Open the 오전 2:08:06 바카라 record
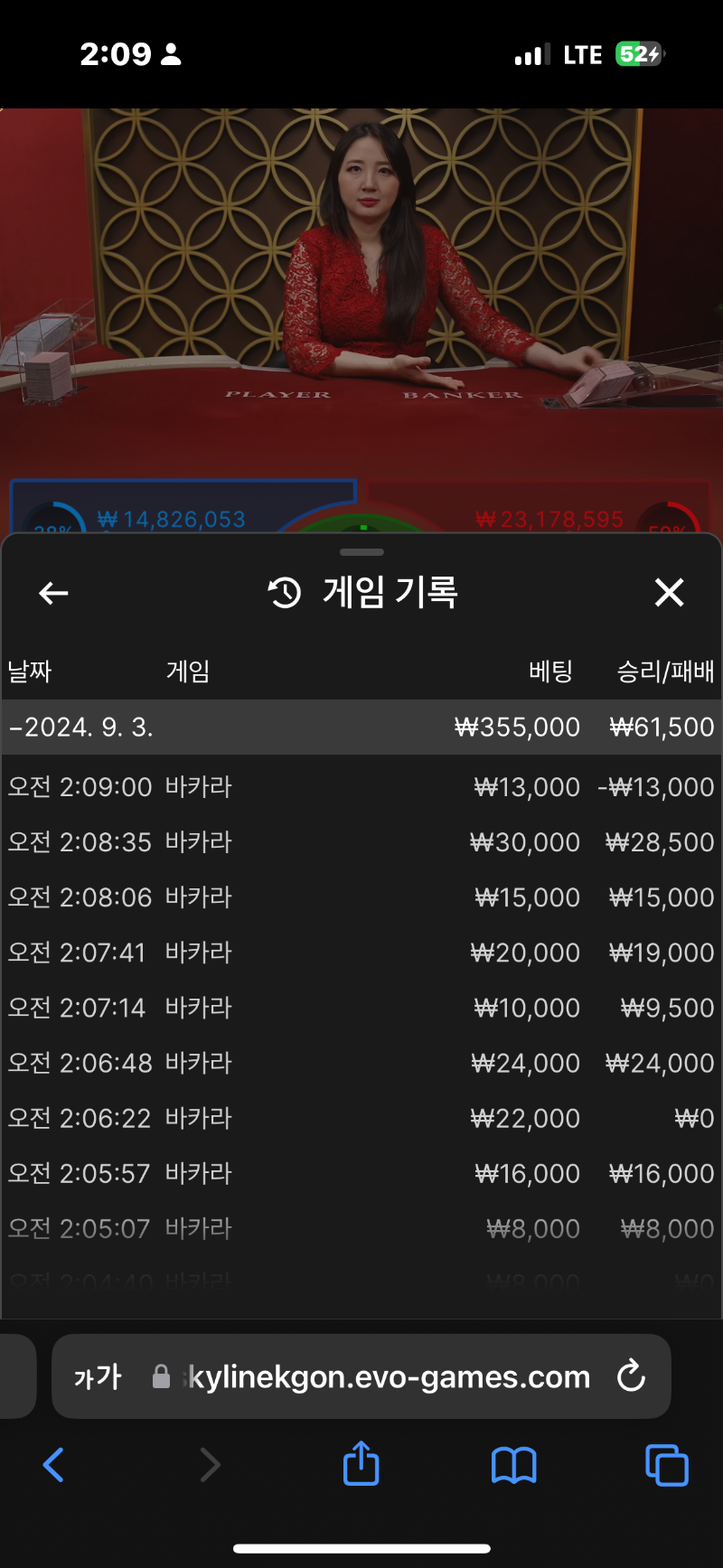The image size is (723, 1568). 361,897
